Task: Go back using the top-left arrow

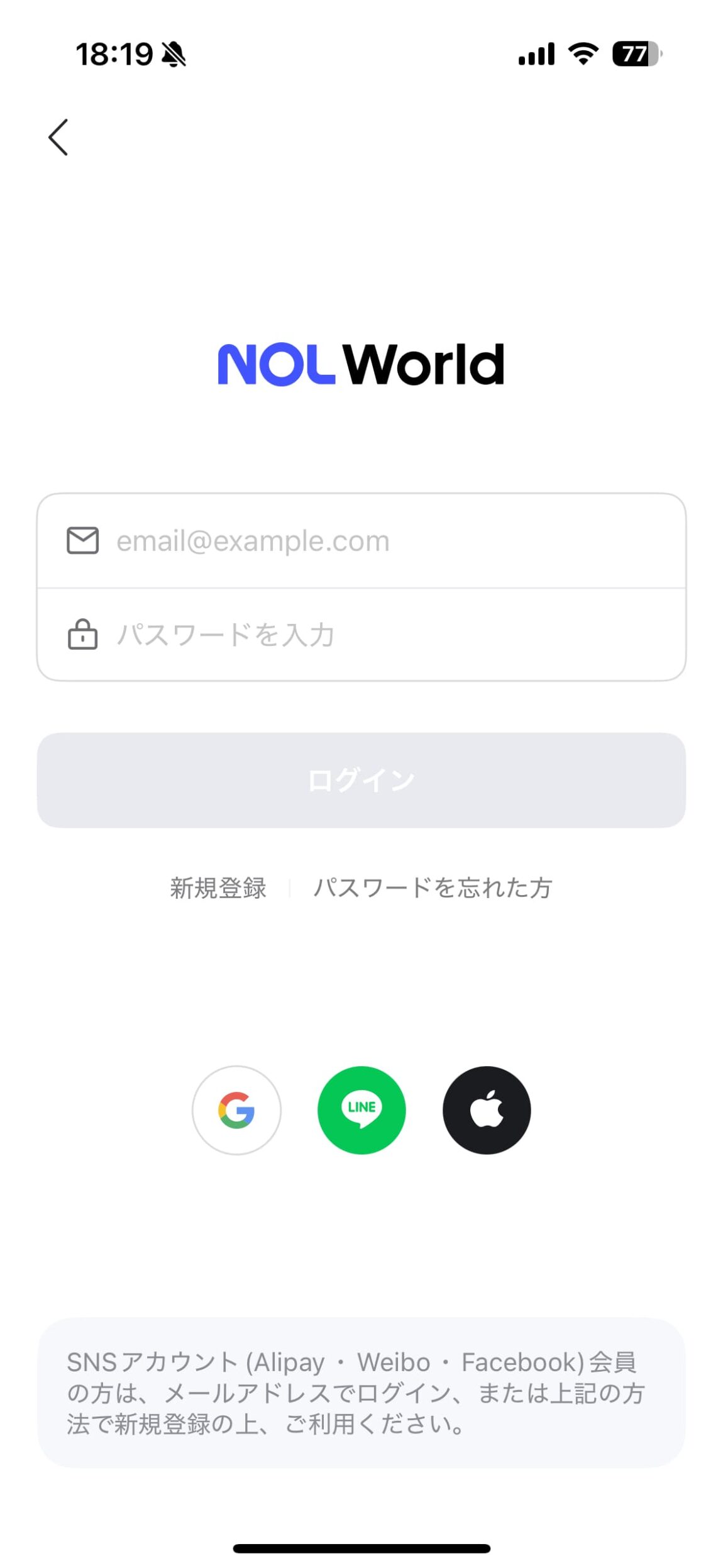Action: (58, 137)
